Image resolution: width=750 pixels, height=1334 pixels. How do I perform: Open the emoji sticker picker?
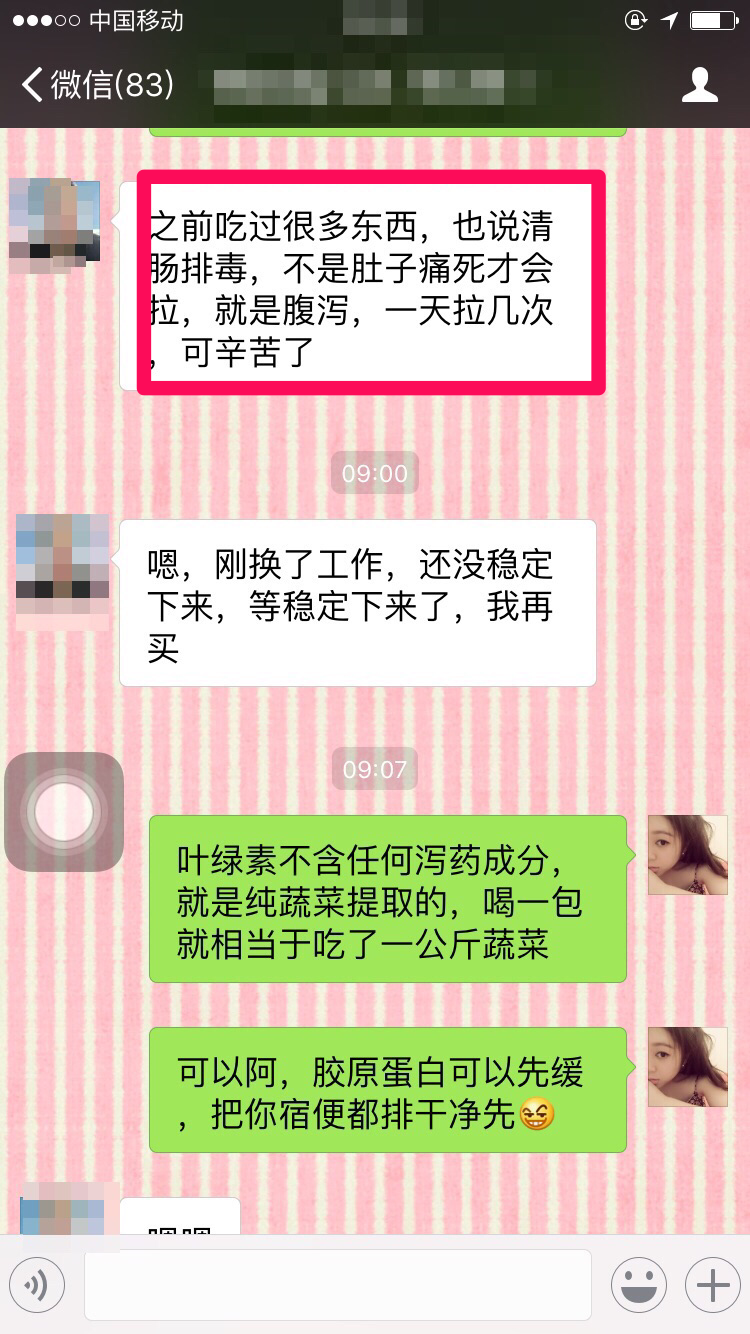pos(638,1285)
